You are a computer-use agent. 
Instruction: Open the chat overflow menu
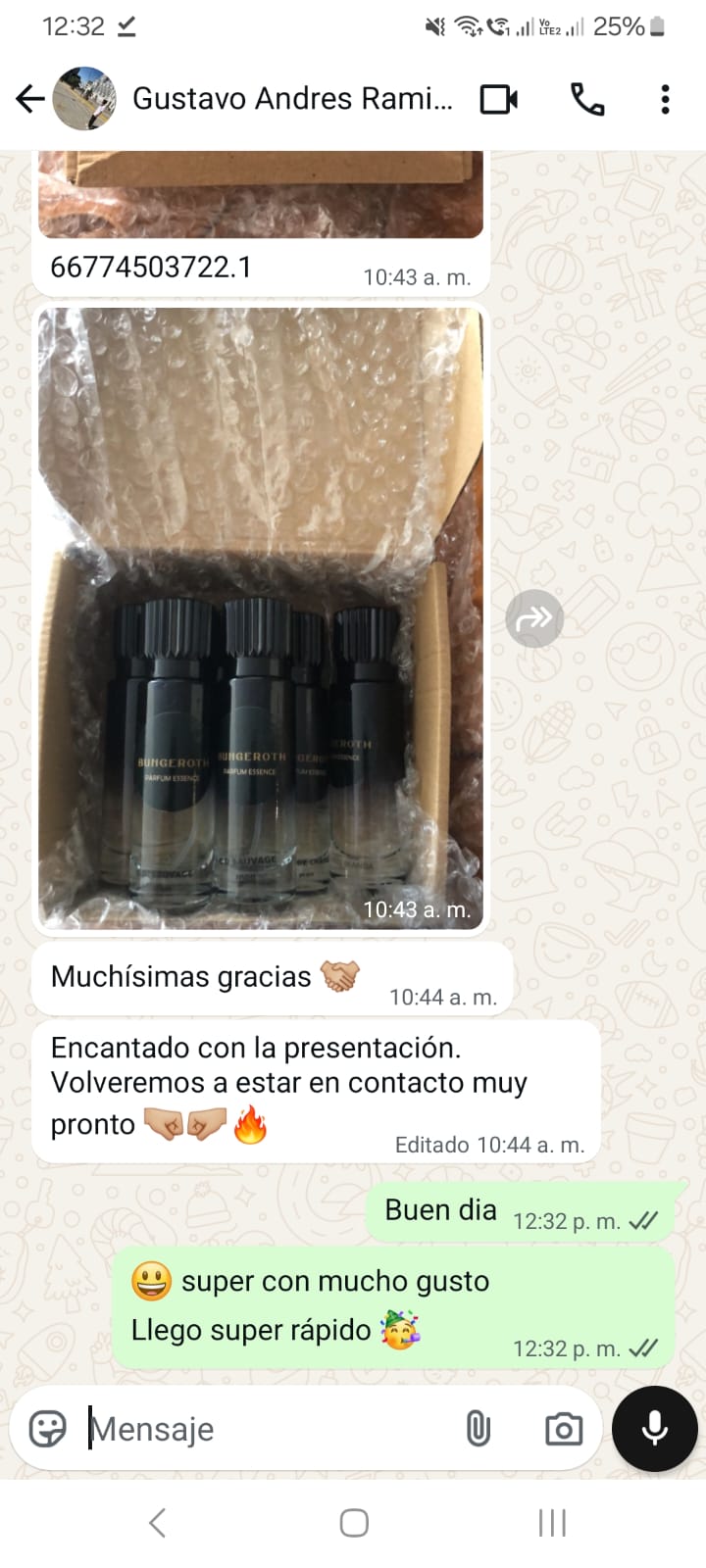point(665,99)
